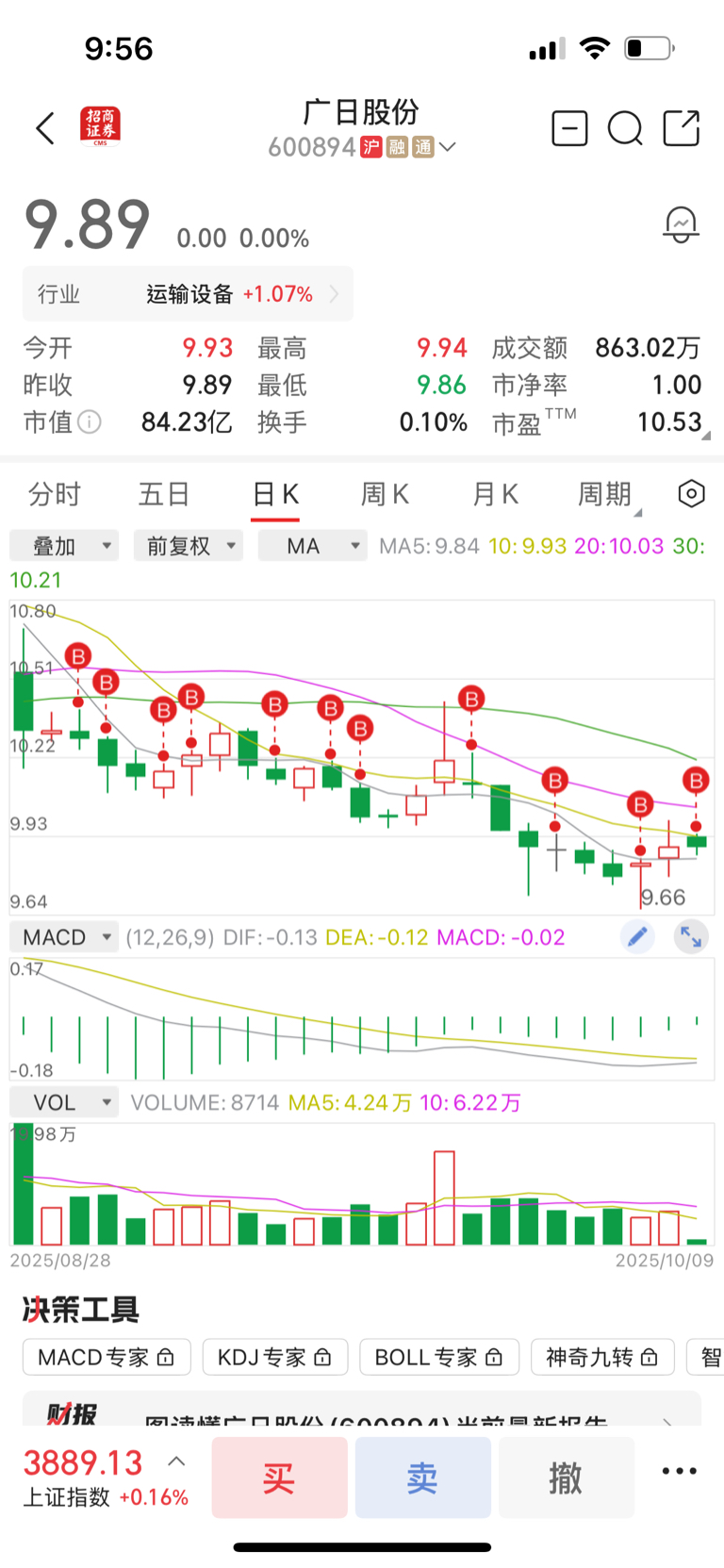The height and width of the screenshot is (1568, 724).
Task: Switch to the 五日 chart tab
Action: pyautogui.click(x=164, y=494)
